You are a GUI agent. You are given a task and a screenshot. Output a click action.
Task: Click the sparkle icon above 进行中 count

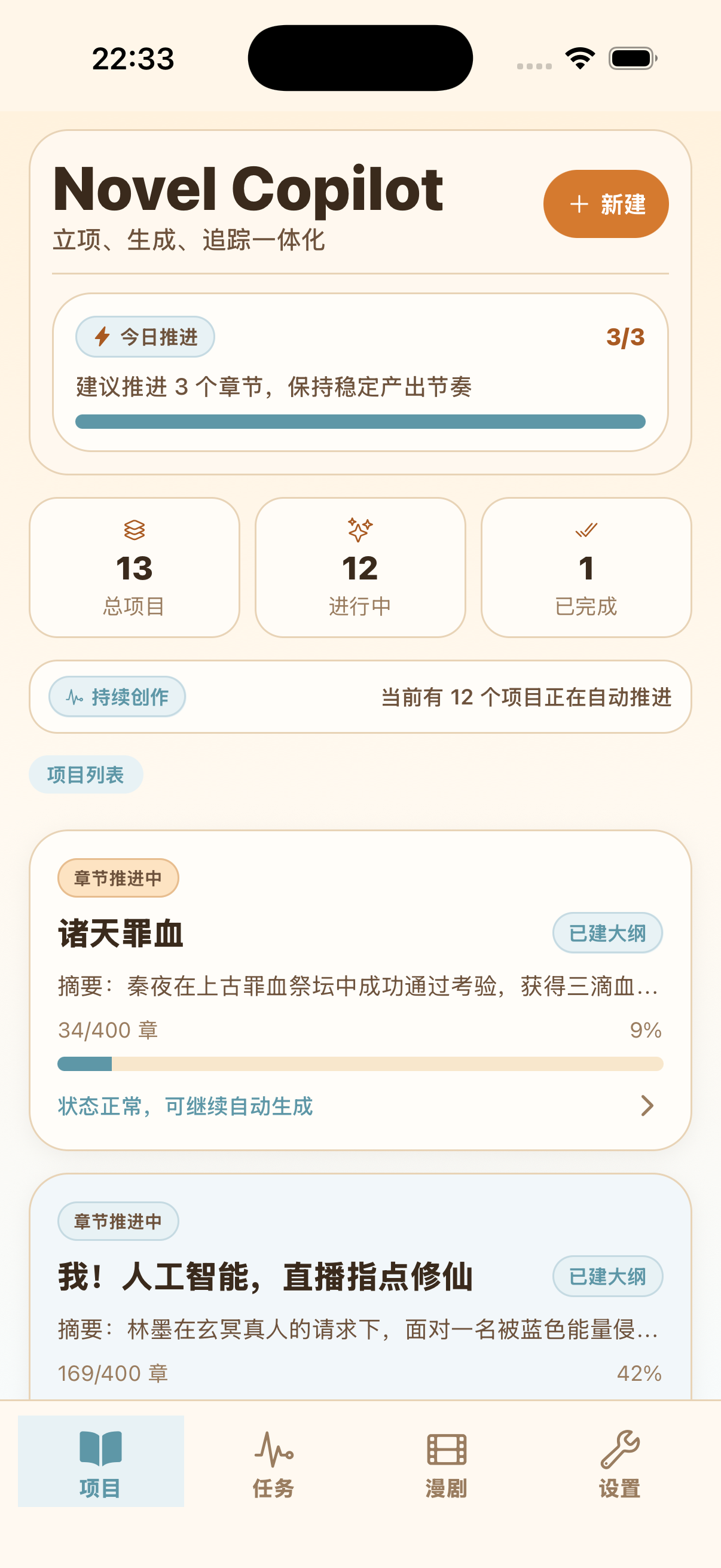[360, 529]
